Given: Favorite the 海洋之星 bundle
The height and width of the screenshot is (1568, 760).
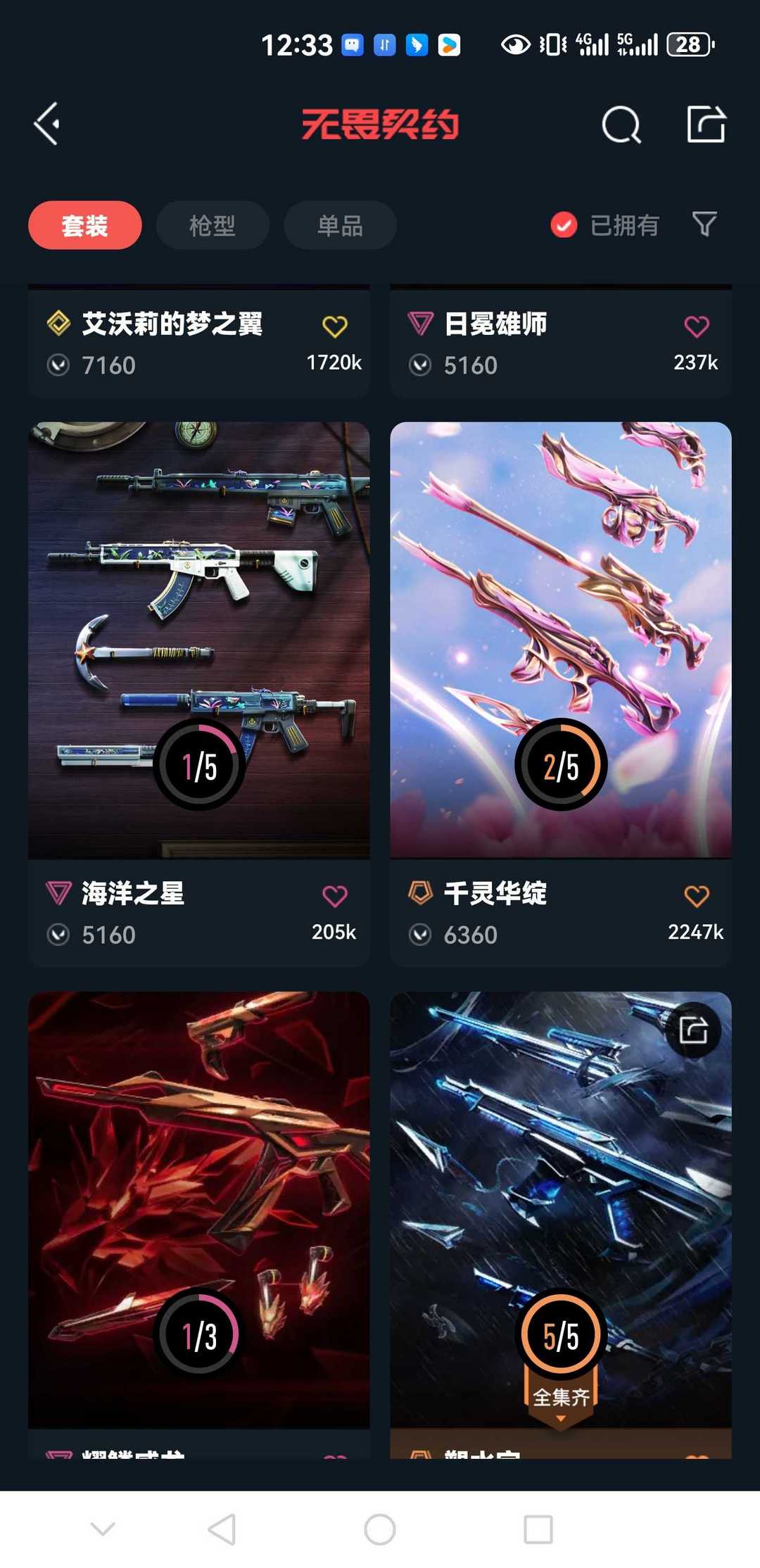Looking at the screenshot, I should pyautogui.click(x=335, y=896).
